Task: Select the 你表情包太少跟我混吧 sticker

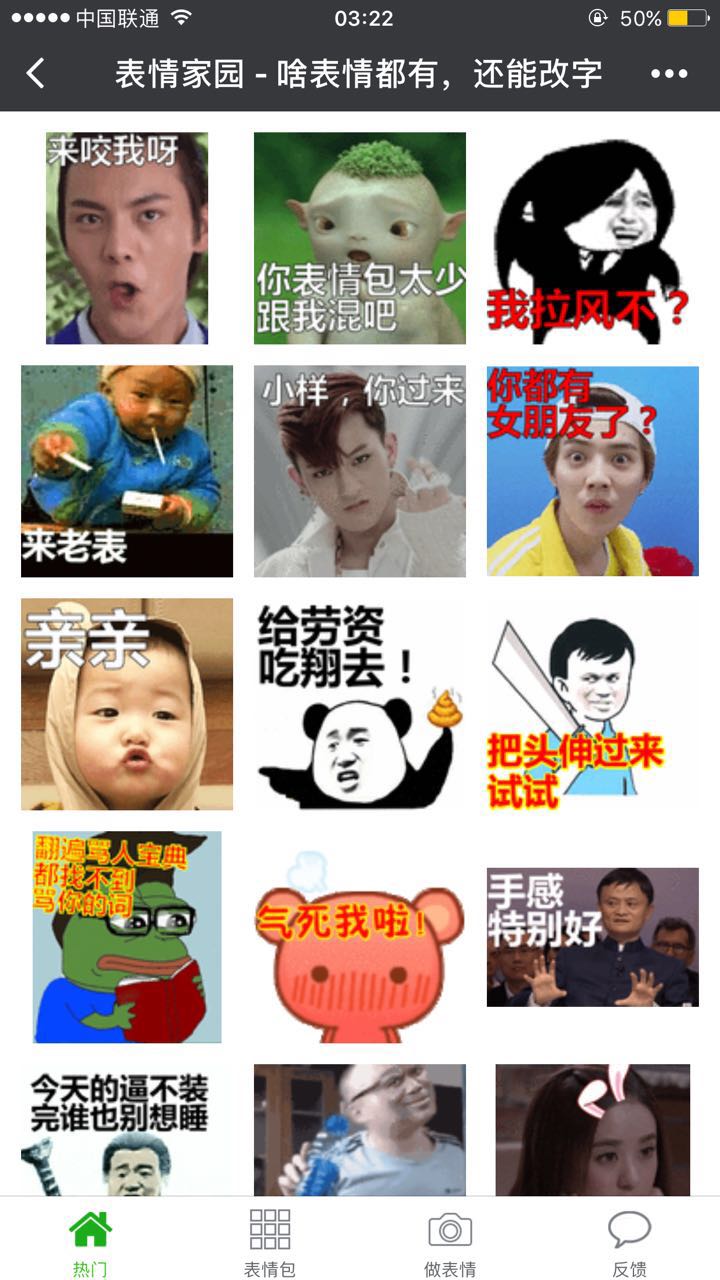Action: [x=360, y=238]
